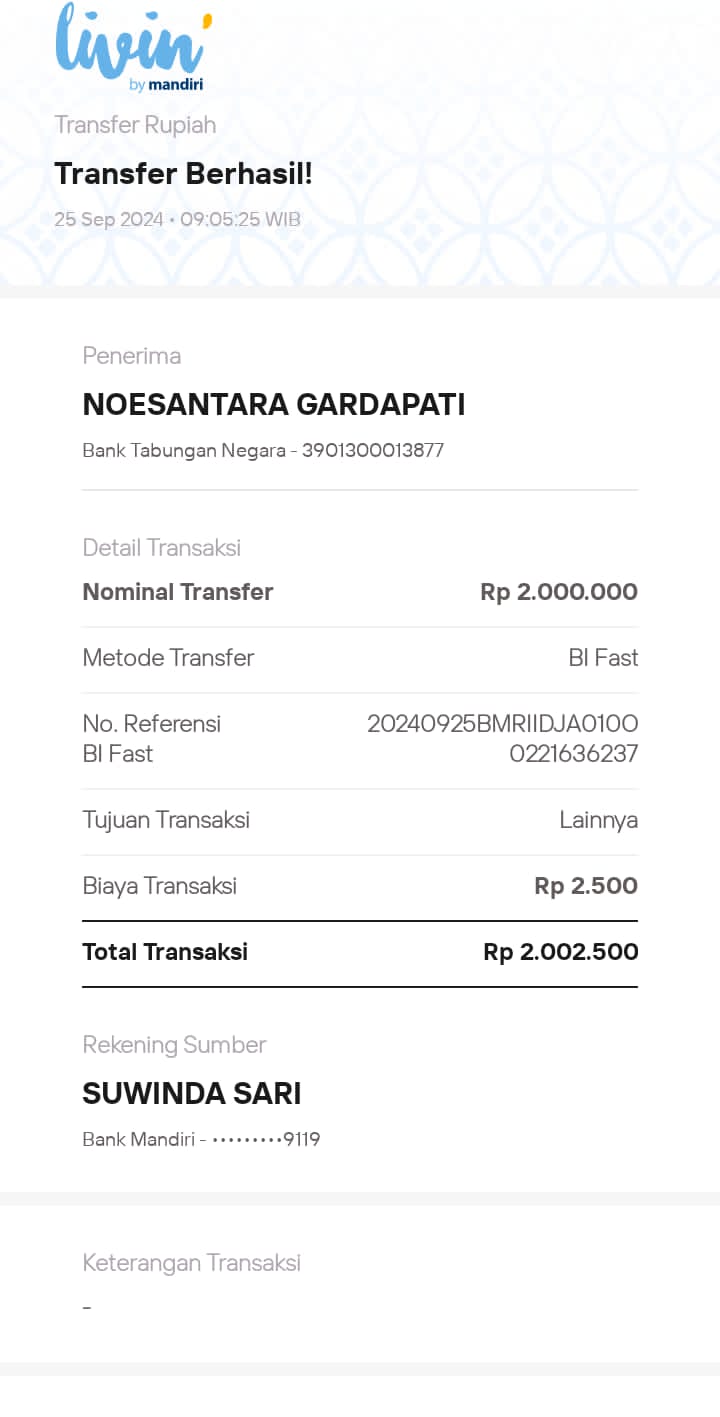
Task: Expand the Rekening Sumber section
Action: click(174, 1044)
